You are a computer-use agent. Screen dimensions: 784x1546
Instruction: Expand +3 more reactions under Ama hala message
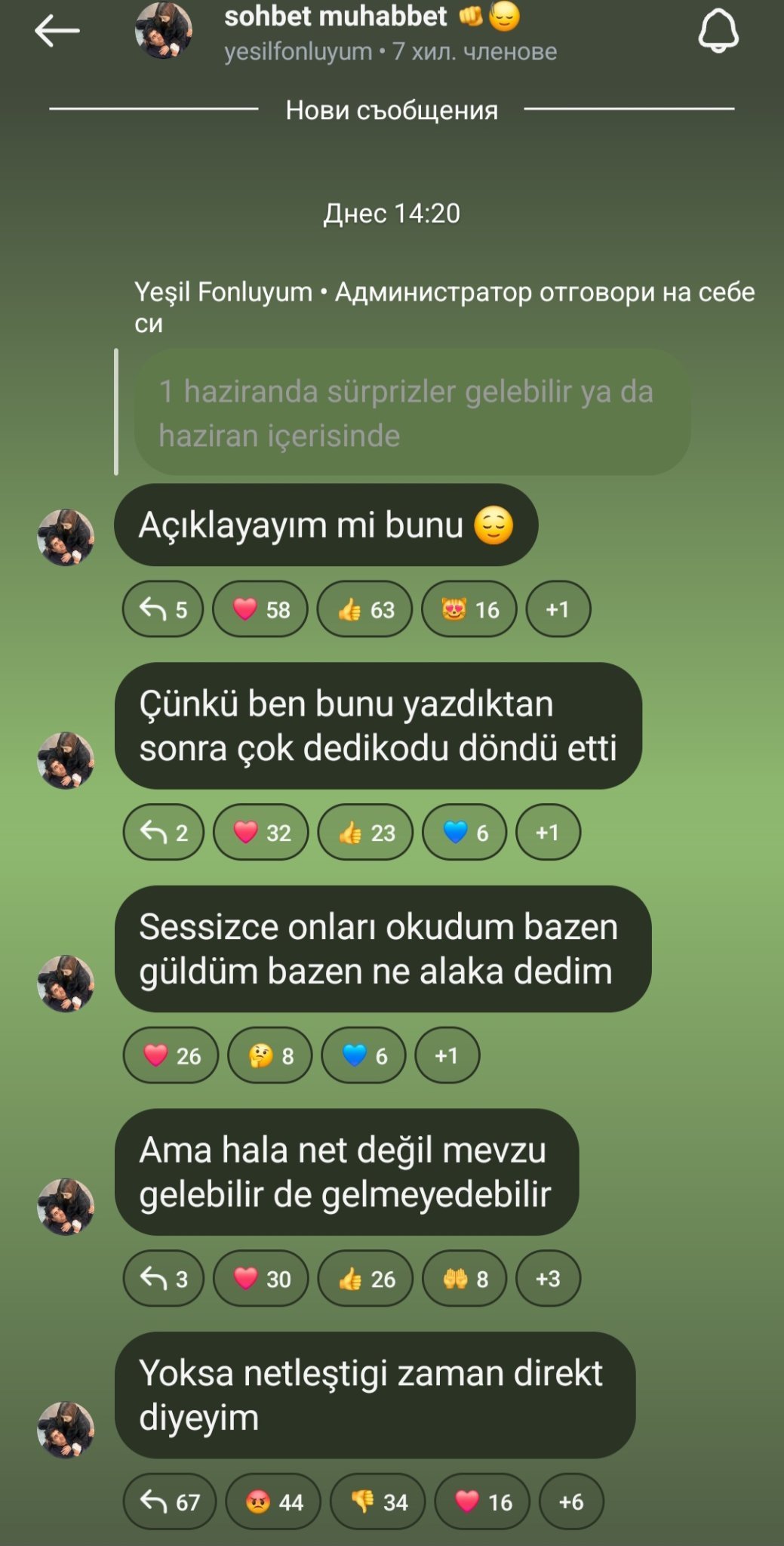click(548, 1279)
